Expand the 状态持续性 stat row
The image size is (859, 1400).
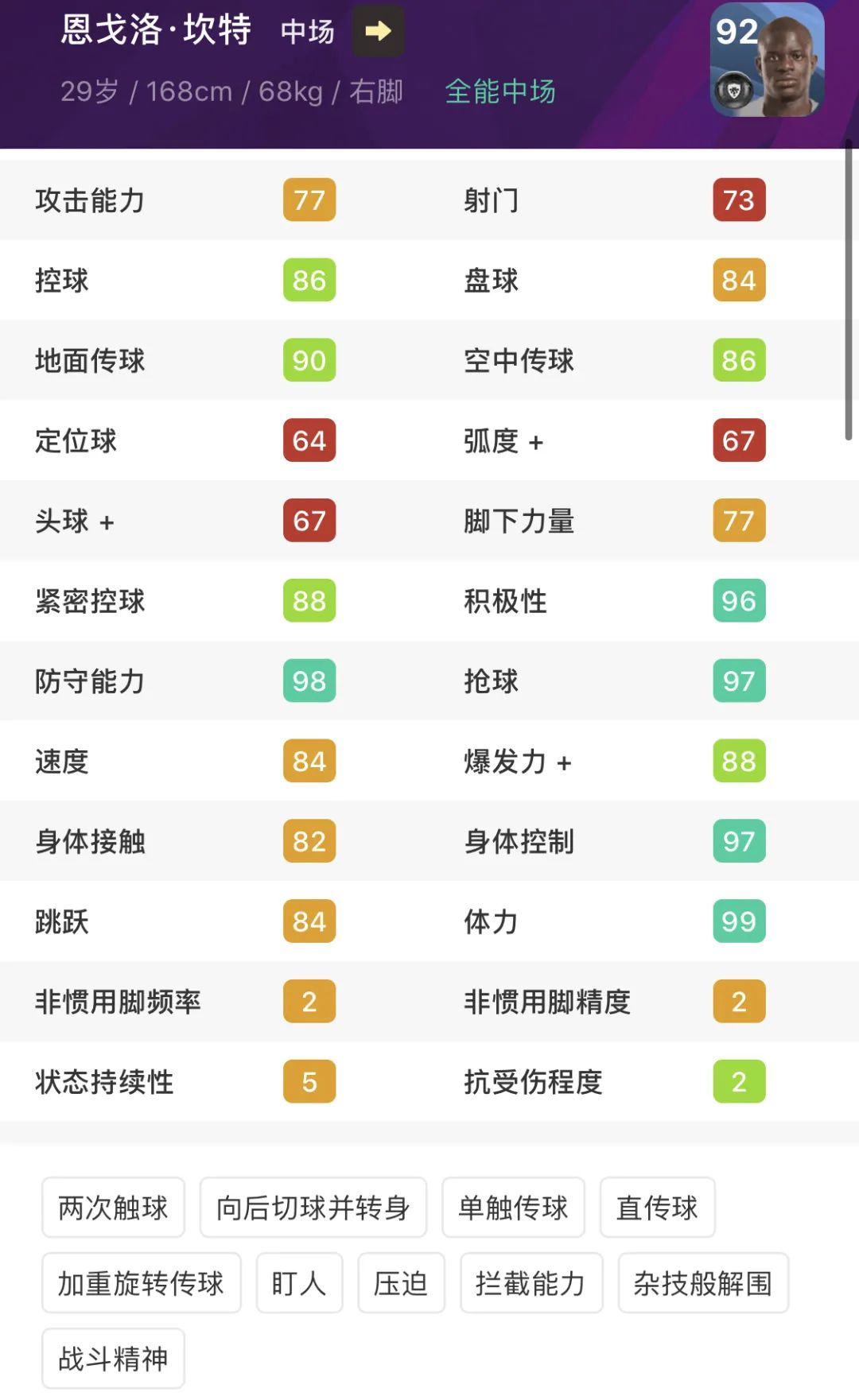pos(106,1082)
